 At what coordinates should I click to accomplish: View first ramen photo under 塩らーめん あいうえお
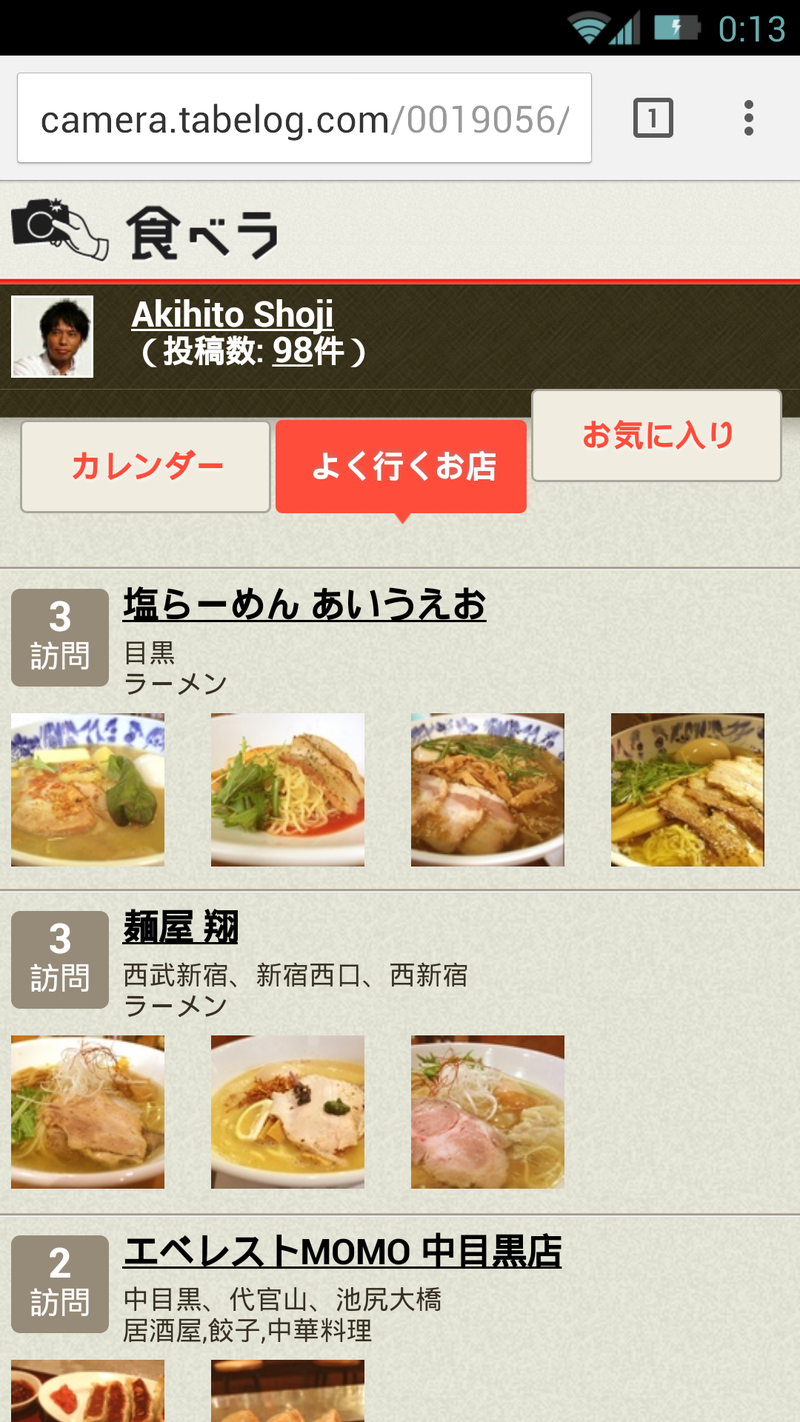point(88,789)
